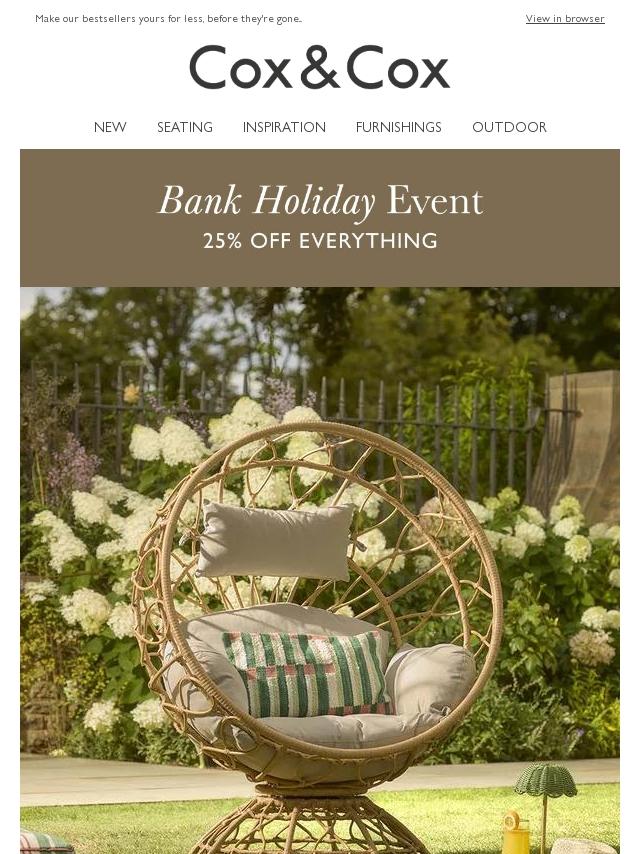This screenshot has height=854, width=640.
Task: Browse FURNISHINGS from the menu
Action: point(398,127)
